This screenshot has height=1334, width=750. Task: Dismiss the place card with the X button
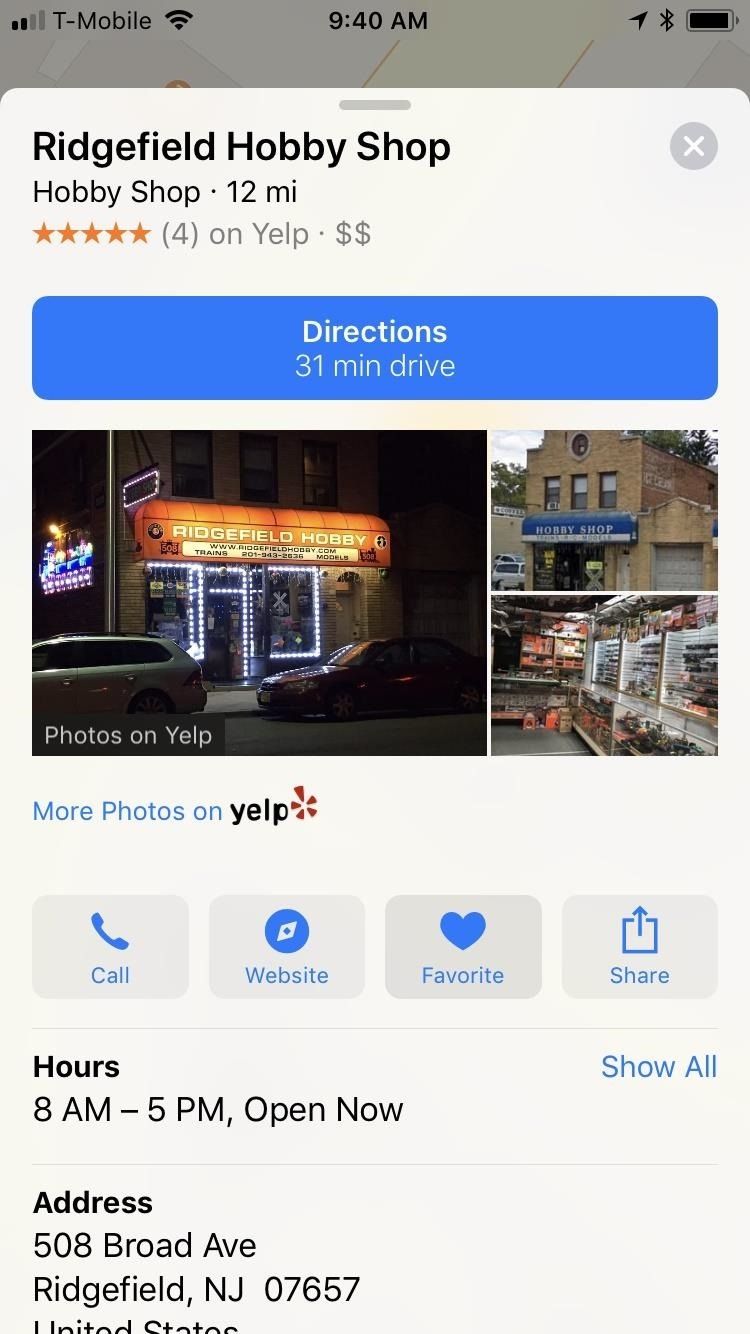[693, 146]
